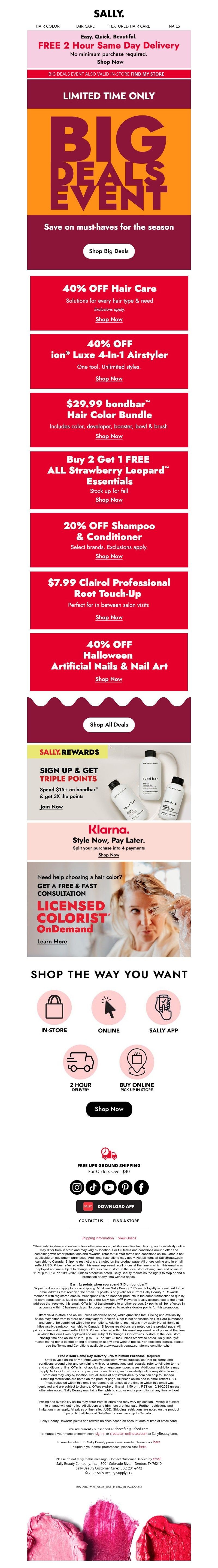Shop now for 40% off Hair Care
218x1568 pixels.
click(x=109, y=319)
